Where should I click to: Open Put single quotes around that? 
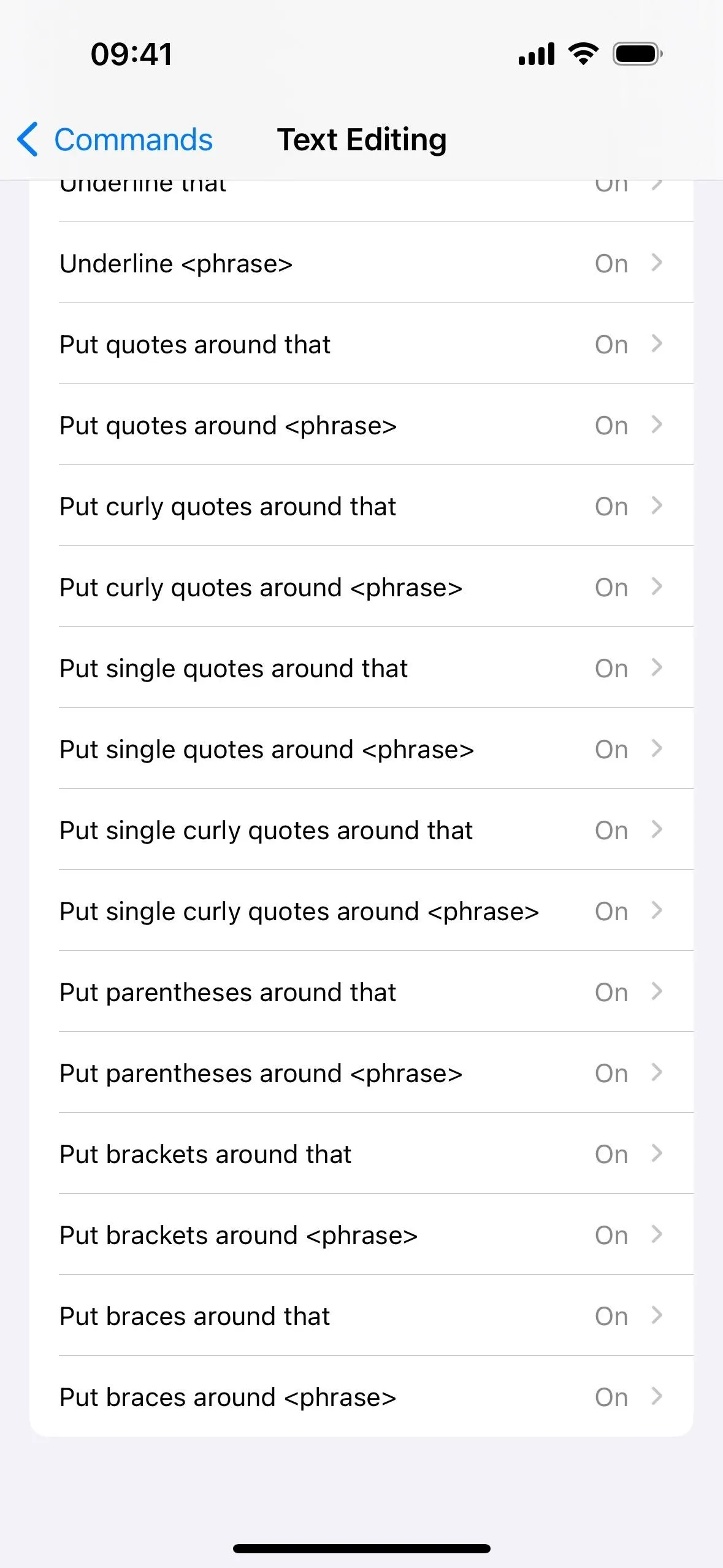coord(361,668)
